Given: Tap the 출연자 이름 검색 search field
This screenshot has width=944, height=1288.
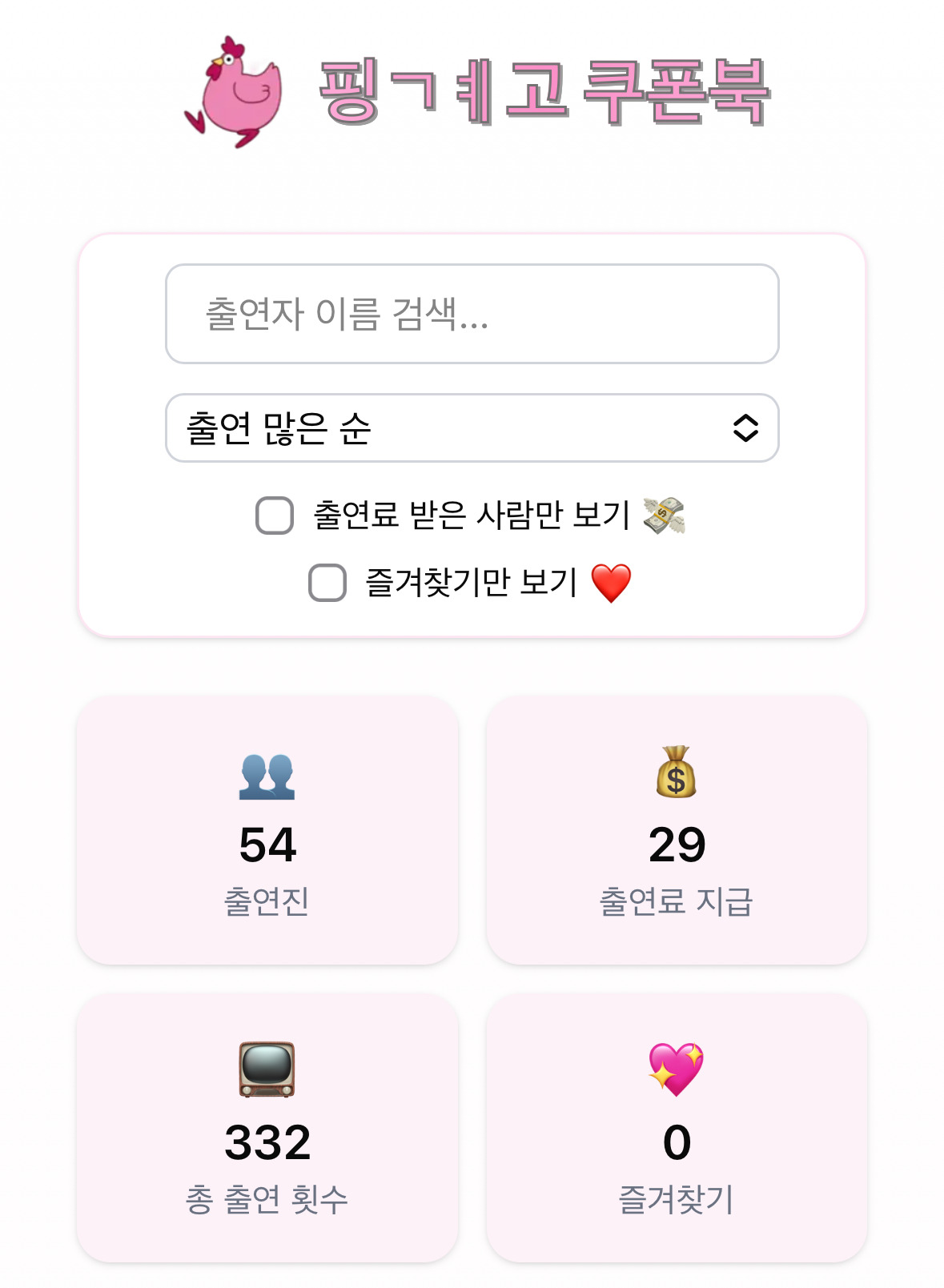Looking at the screenshot, I should coord(472,314).
